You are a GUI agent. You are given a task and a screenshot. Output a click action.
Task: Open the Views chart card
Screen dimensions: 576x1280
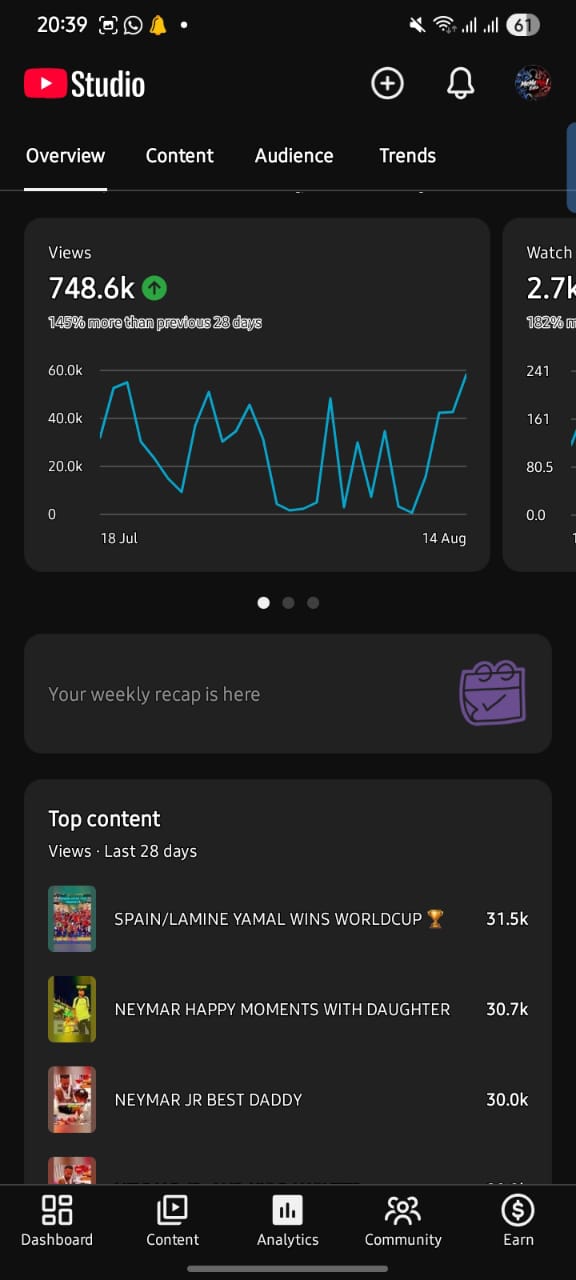pyautogui.click(x=257, y=395)
